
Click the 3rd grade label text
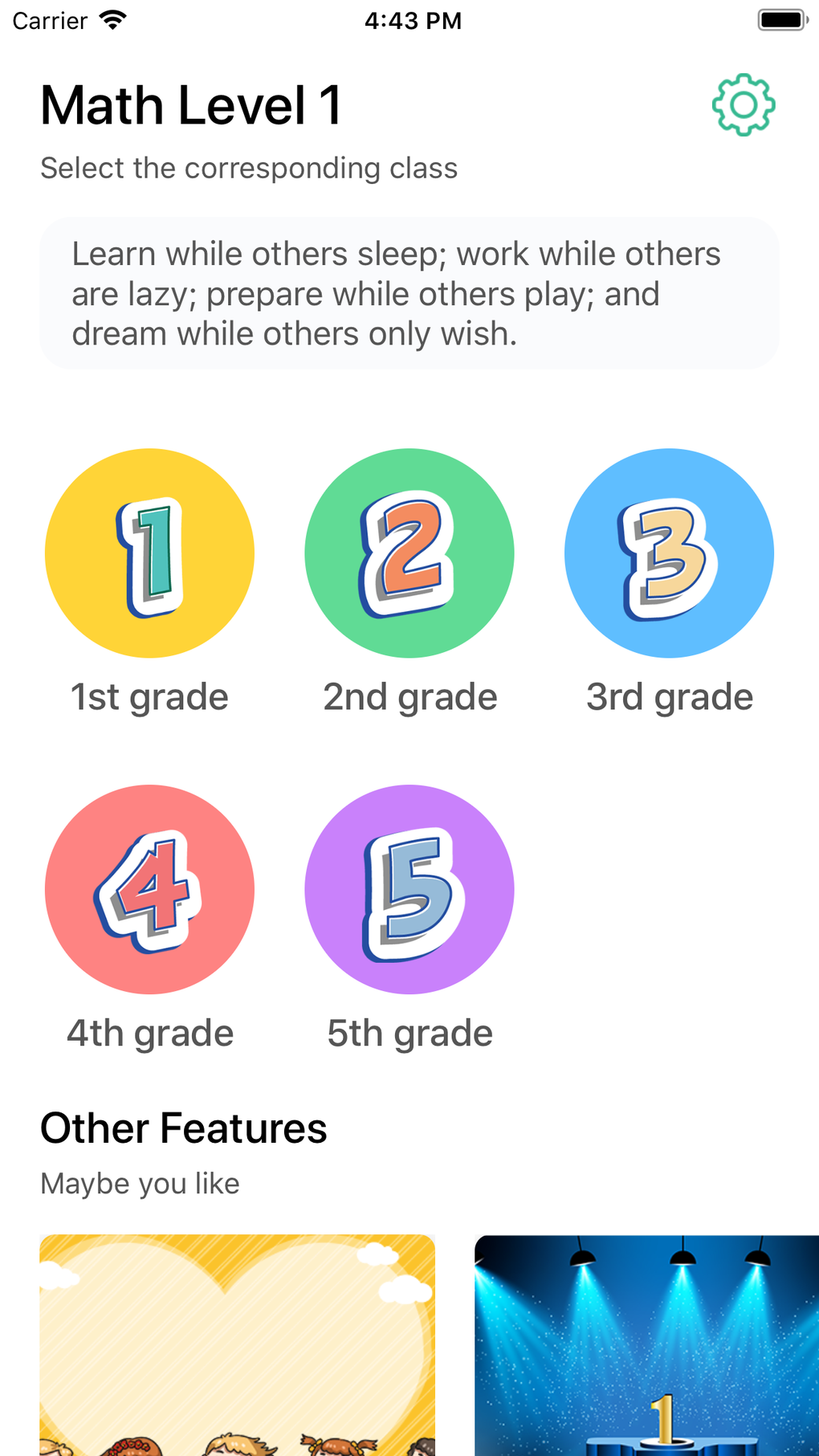point(670,696)
